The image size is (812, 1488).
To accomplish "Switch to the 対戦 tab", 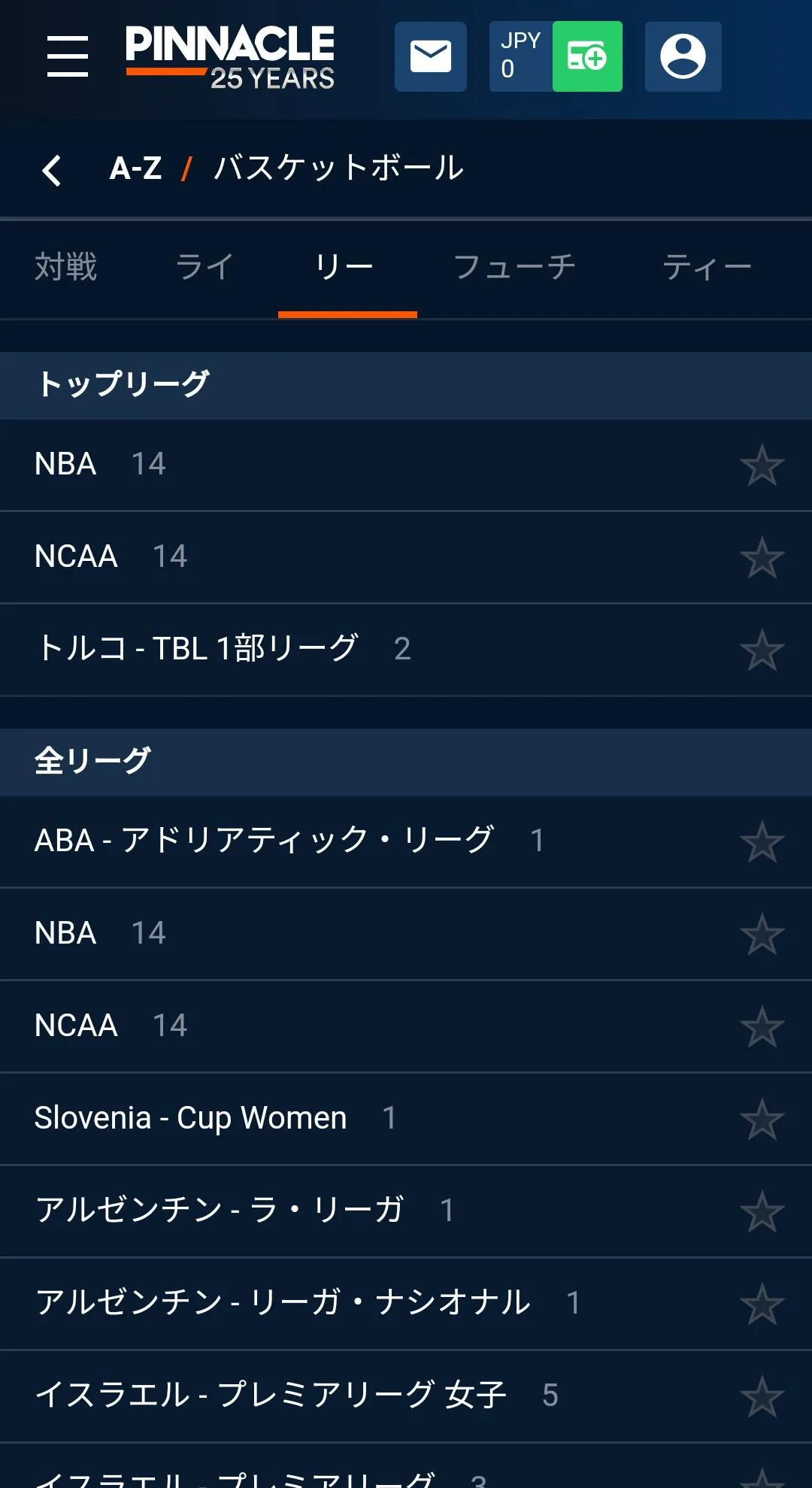I will [x=66, y=267].
